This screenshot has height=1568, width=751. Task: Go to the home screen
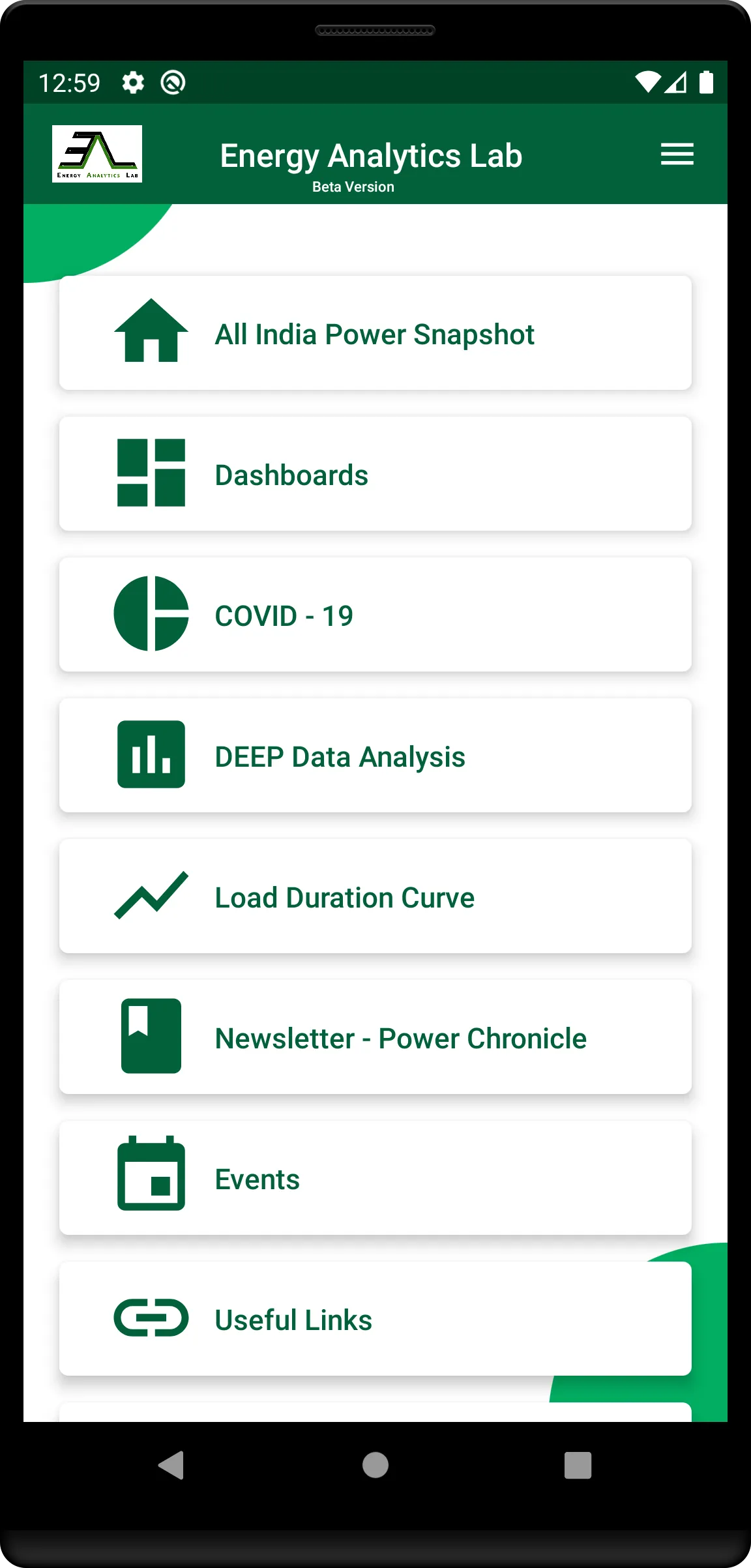(x=375, y=1465)
